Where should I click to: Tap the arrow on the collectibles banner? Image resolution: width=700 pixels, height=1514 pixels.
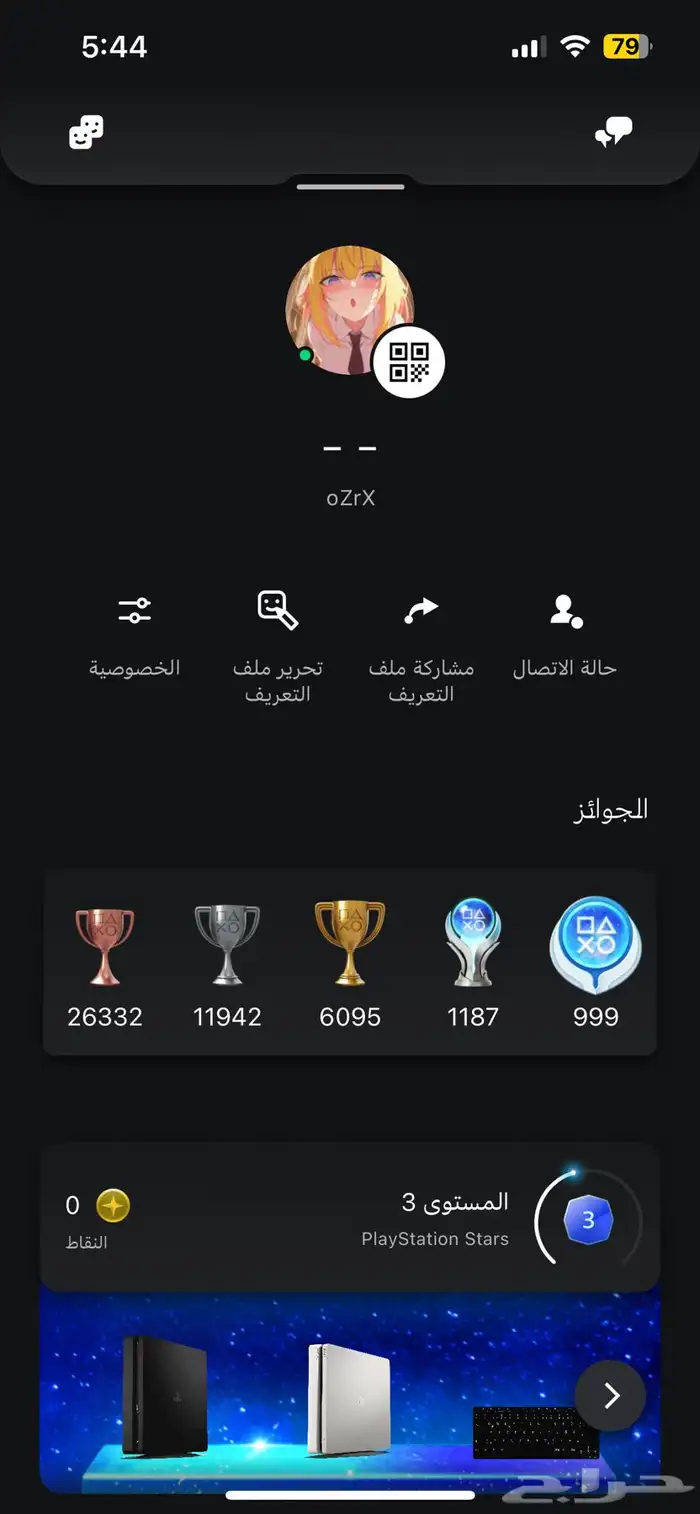tap(610, 1395)
